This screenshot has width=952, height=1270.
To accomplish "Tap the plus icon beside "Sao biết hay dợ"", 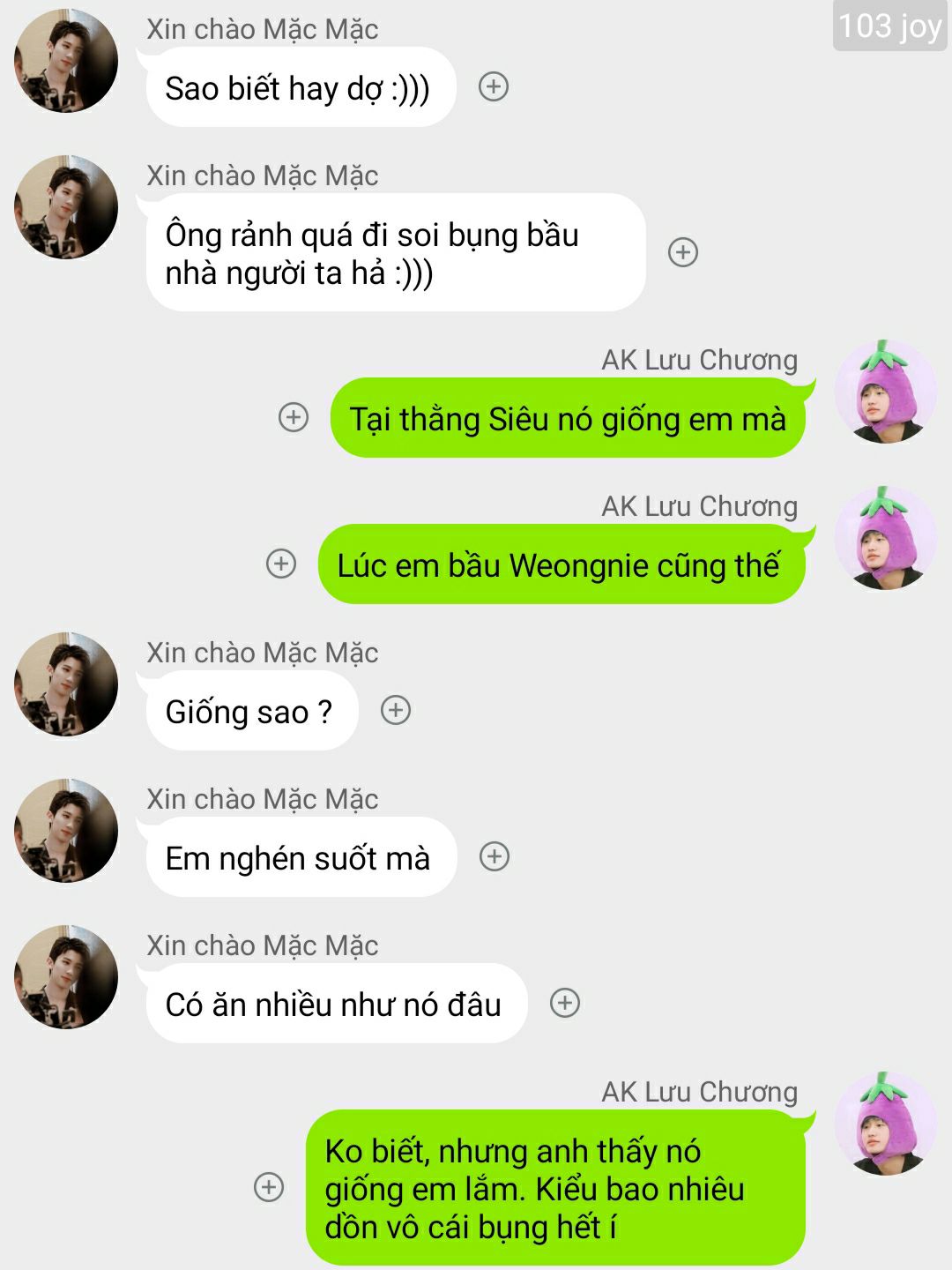I will click(494, 87).
